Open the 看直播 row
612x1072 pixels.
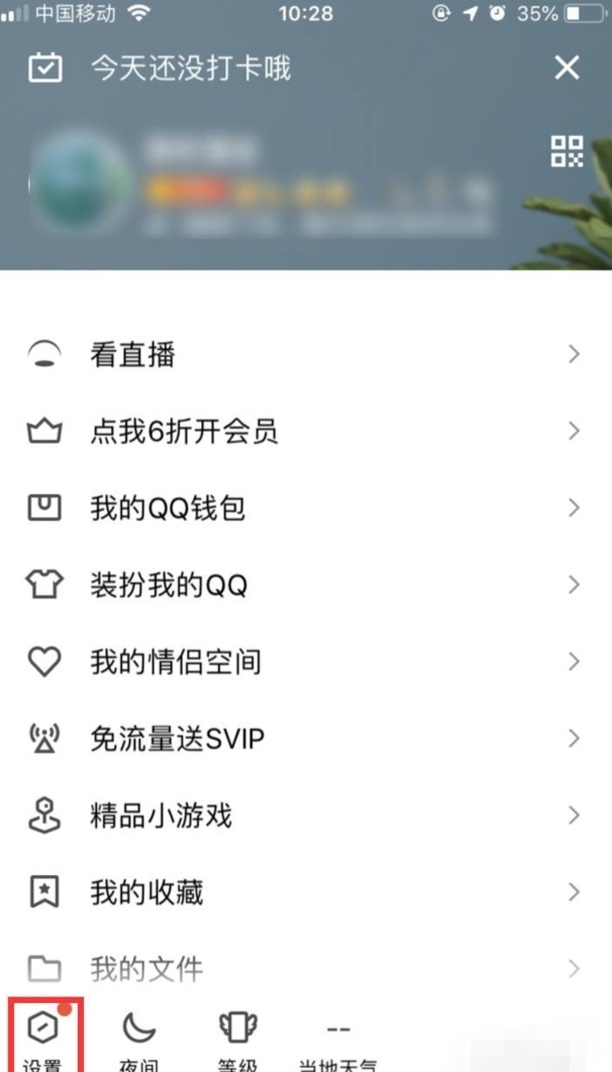[300, 355]
